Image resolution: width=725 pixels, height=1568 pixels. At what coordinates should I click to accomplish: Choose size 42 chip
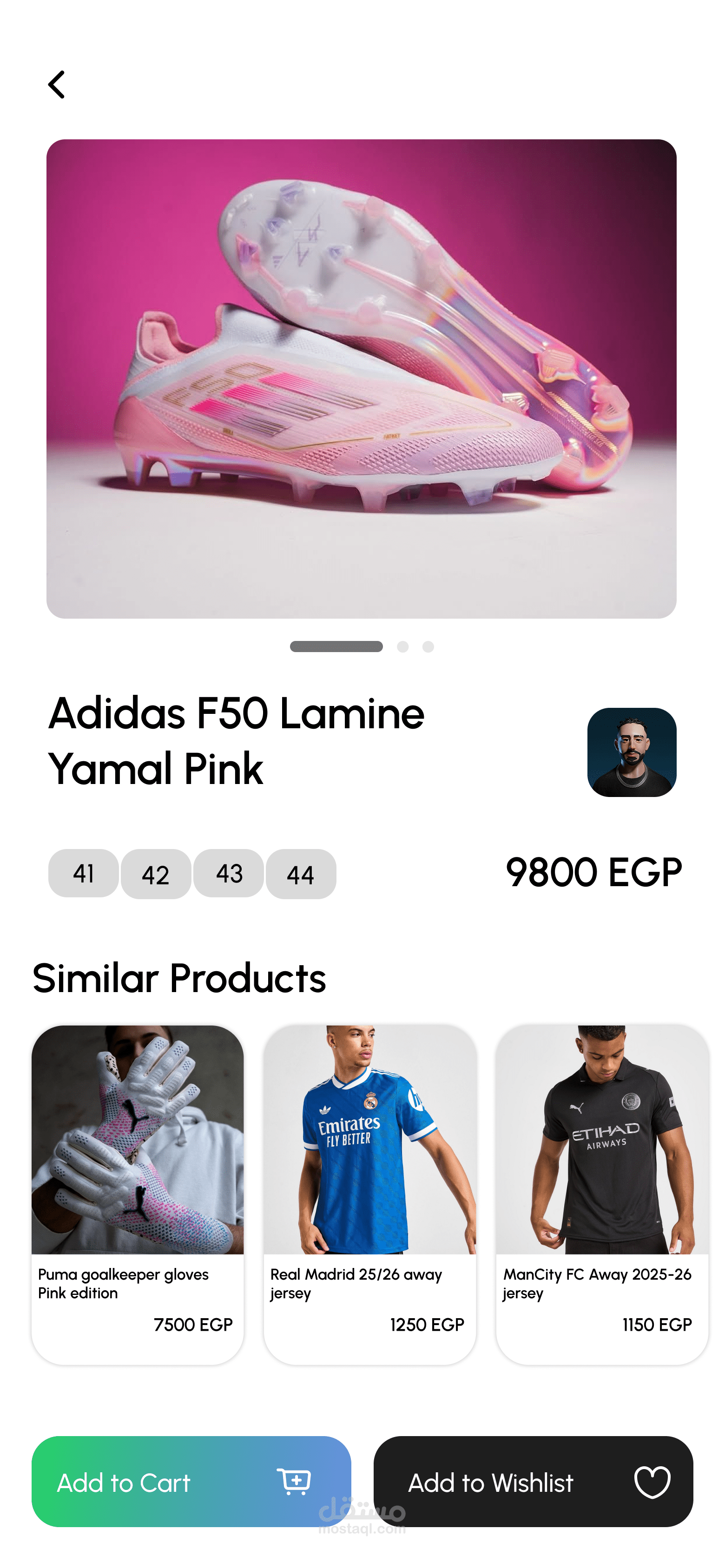pyautogui.click(x=156, y=875)
